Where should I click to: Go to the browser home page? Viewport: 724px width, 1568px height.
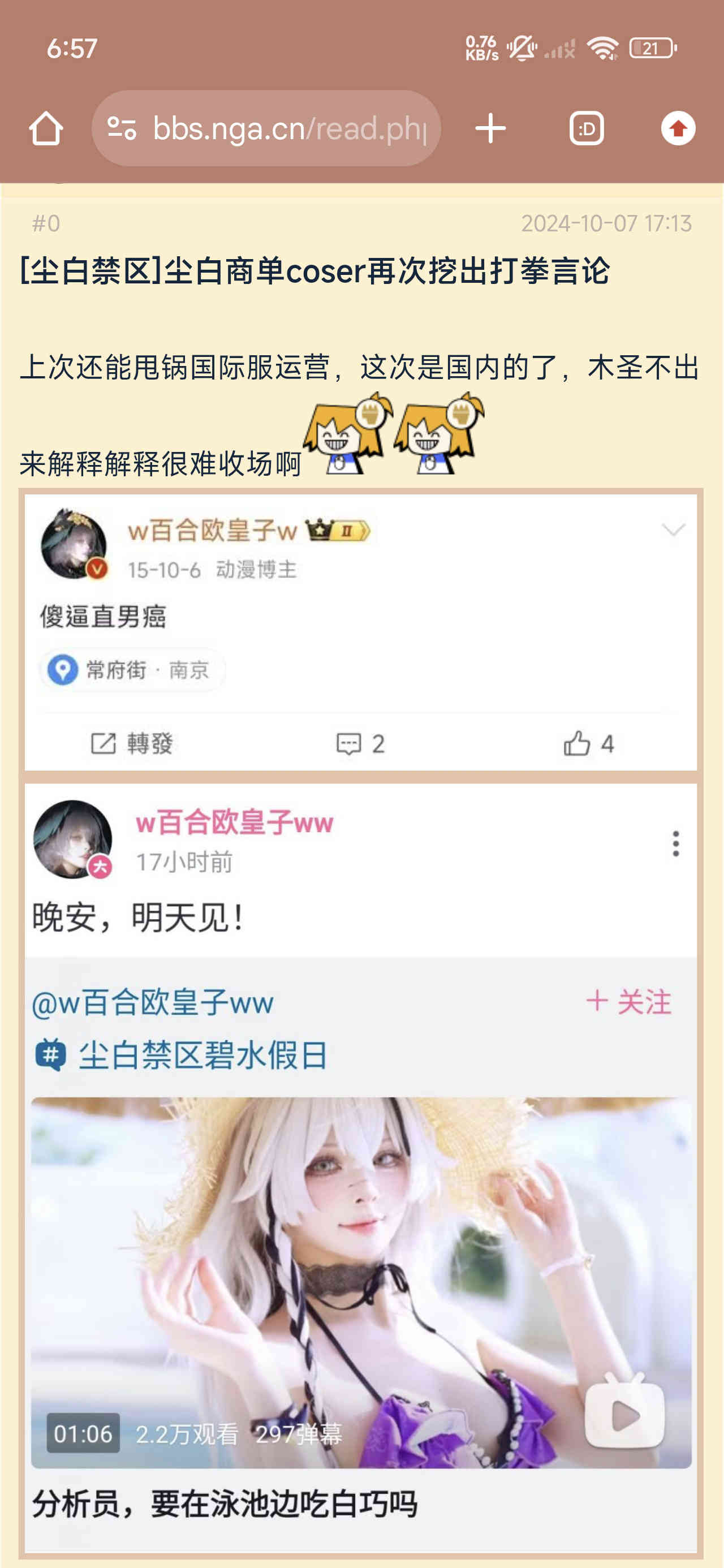coord(46,128)
